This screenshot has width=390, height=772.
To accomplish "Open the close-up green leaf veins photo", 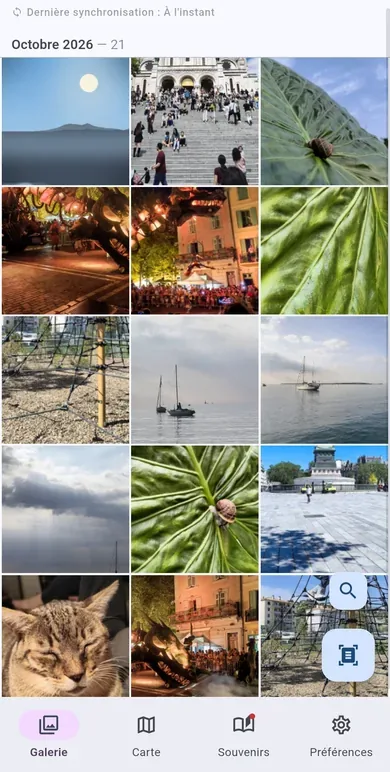I will tap(325, 251).
